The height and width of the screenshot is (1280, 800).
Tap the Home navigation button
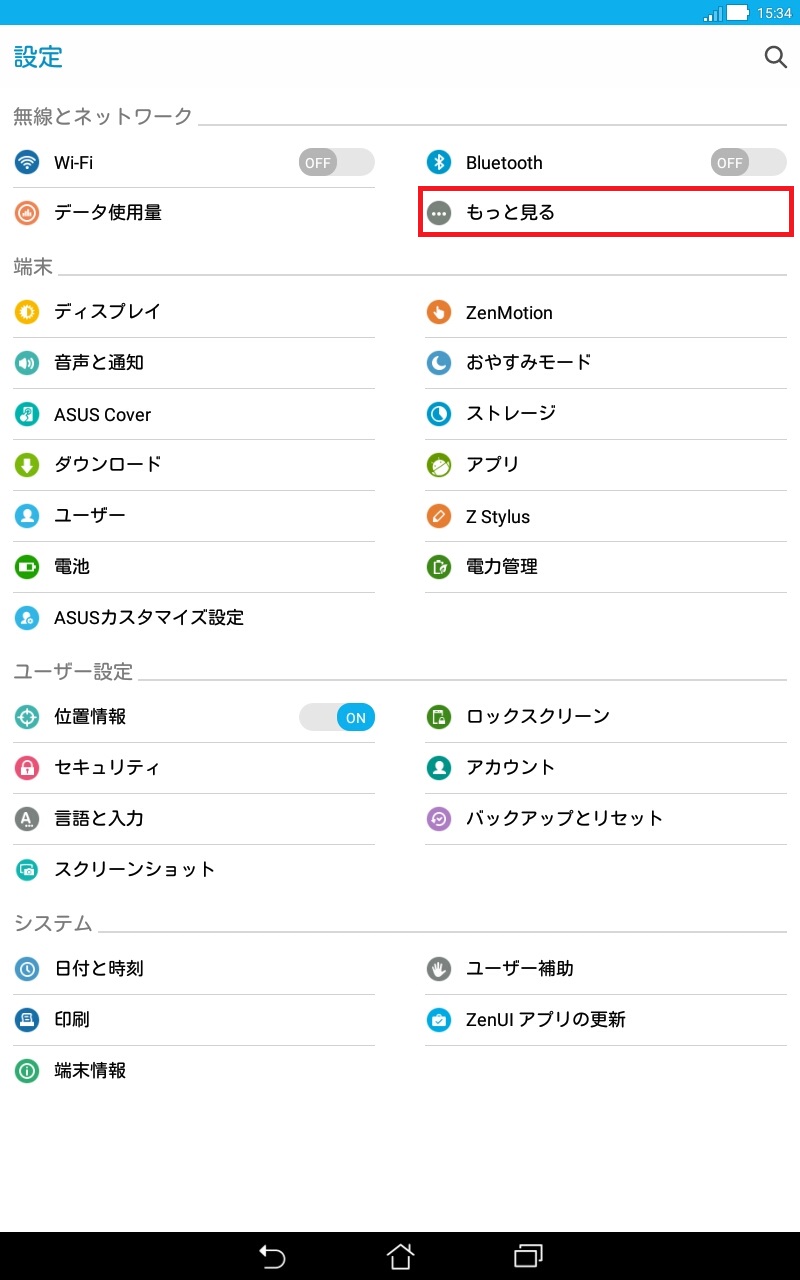click(400, 1255)
